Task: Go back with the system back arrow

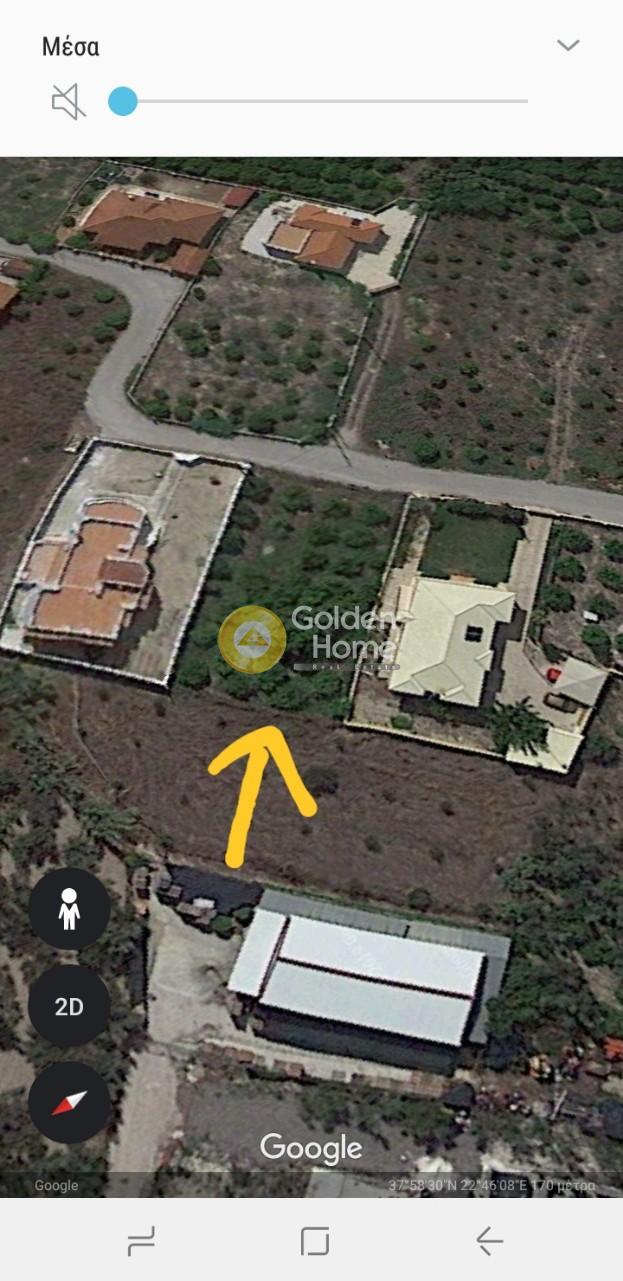Action: coord(489,1241)
